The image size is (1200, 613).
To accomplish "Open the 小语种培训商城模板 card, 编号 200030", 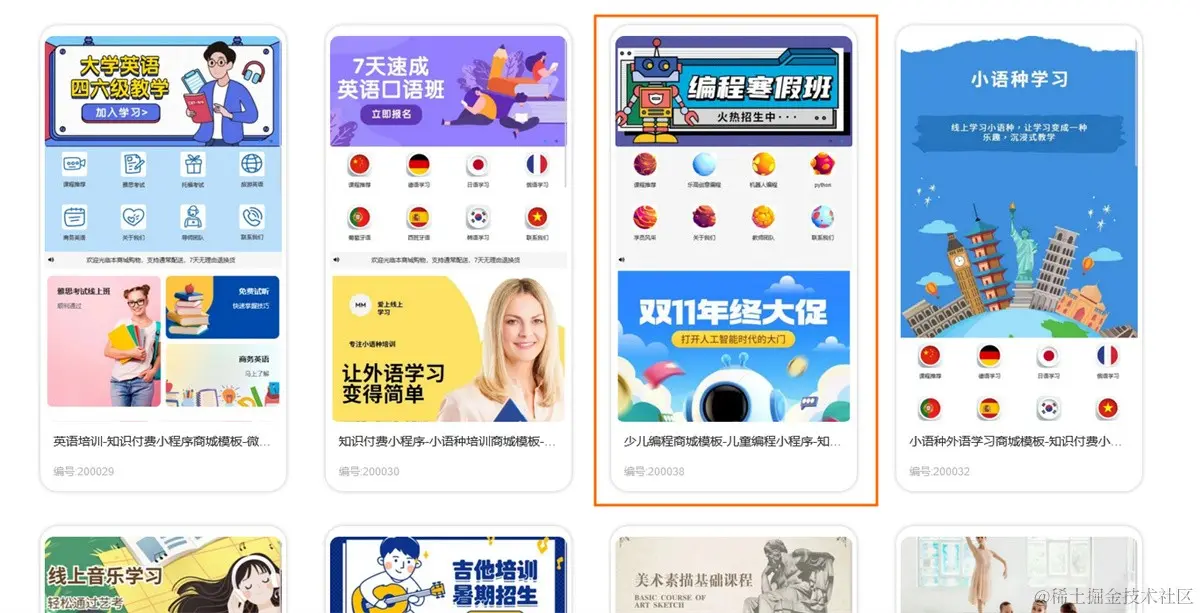I will (x=448, y=258).
